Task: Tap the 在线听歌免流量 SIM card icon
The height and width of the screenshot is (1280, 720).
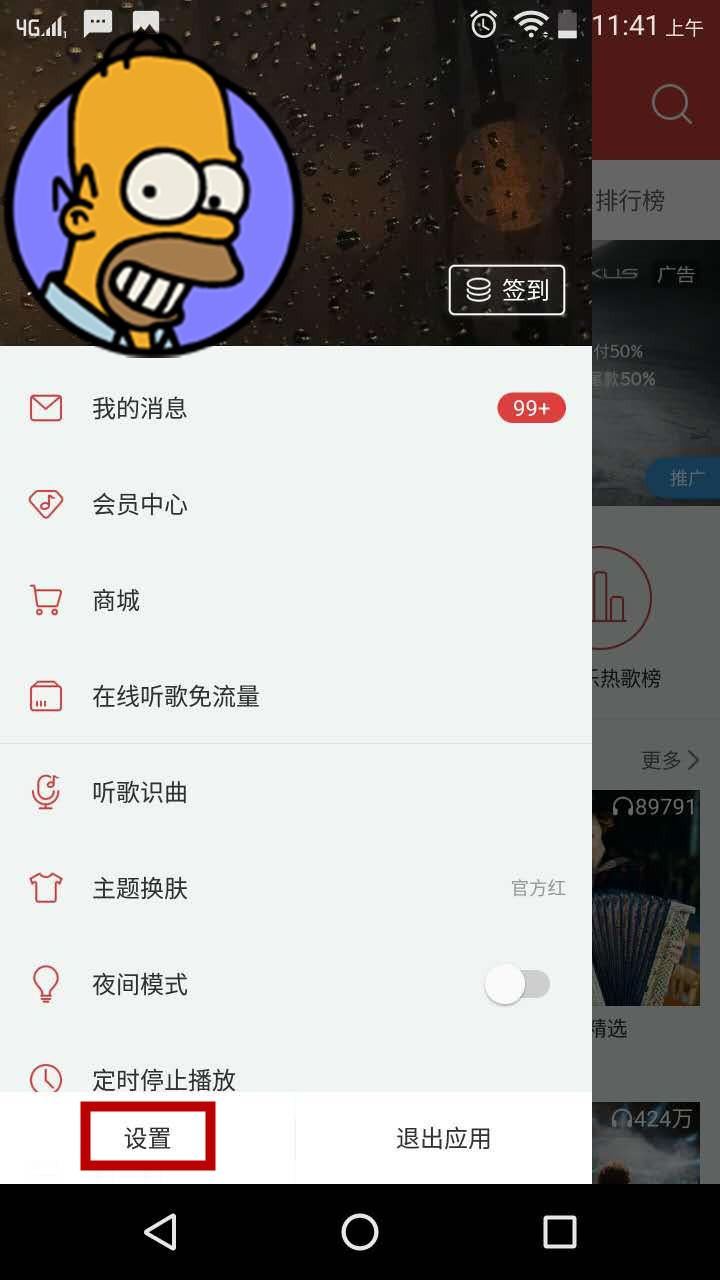Action: point(45,695)
